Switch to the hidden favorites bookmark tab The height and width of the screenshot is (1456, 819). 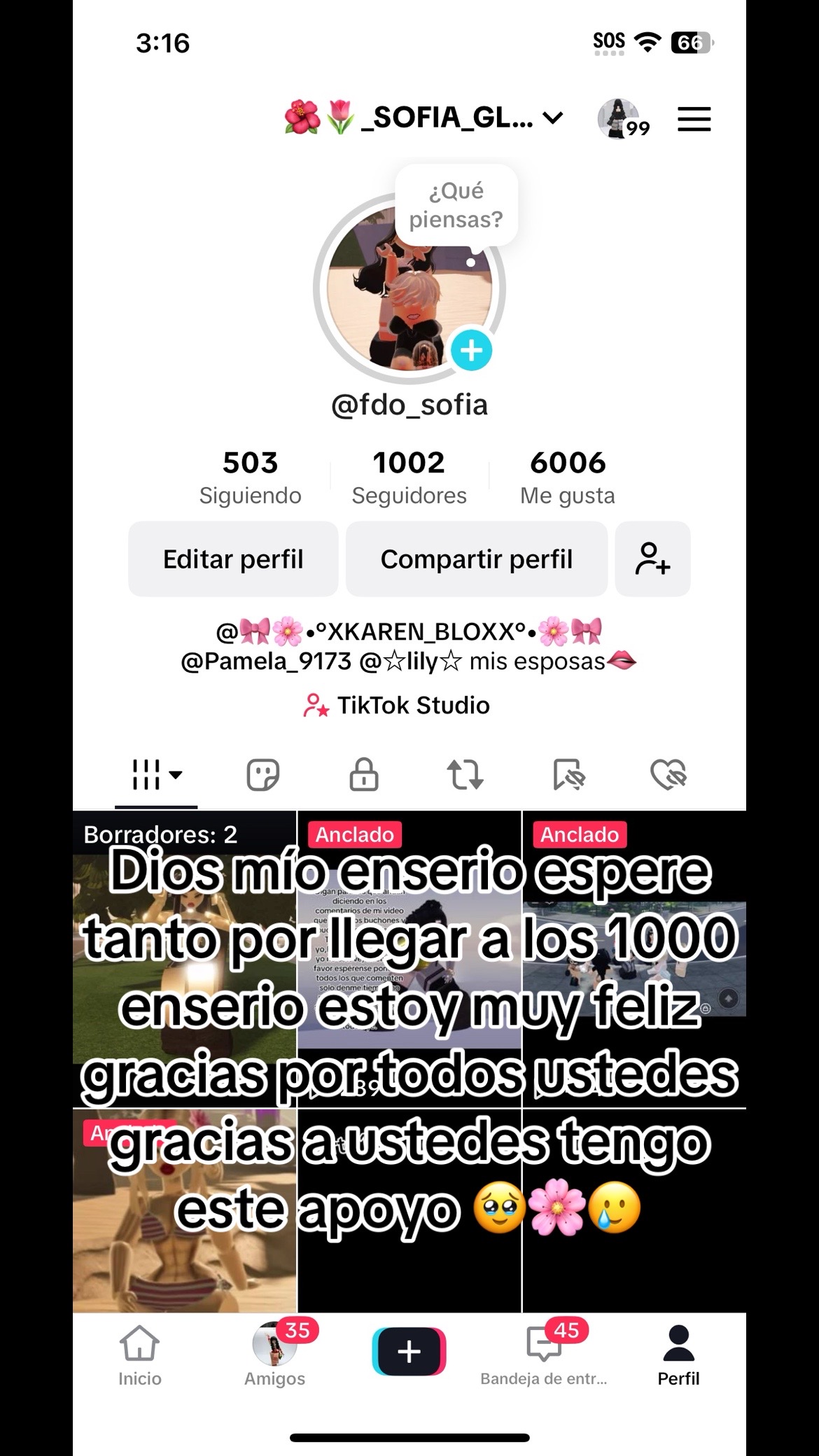click(568, 775)
